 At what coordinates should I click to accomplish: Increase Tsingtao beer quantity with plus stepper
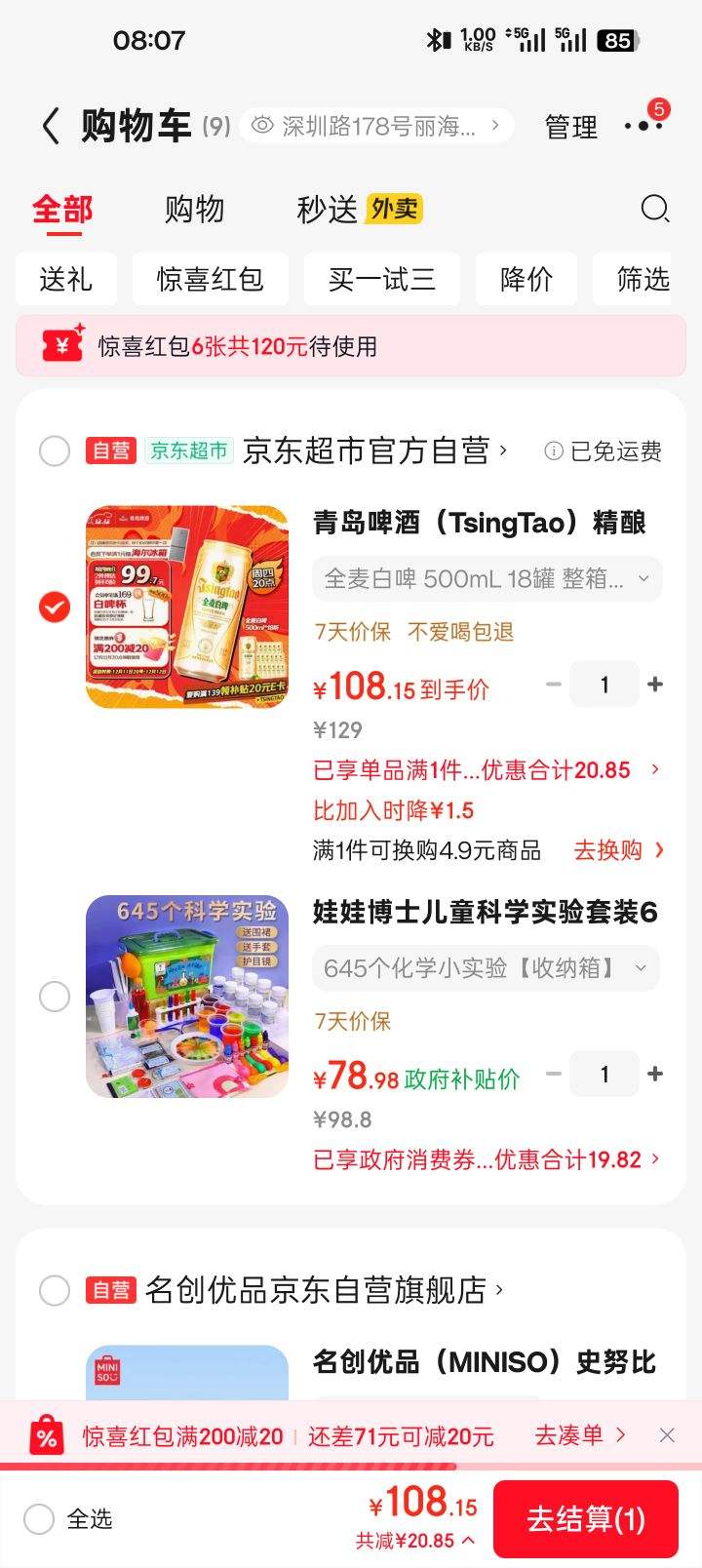pyautogui.click(x=655, y=684)
